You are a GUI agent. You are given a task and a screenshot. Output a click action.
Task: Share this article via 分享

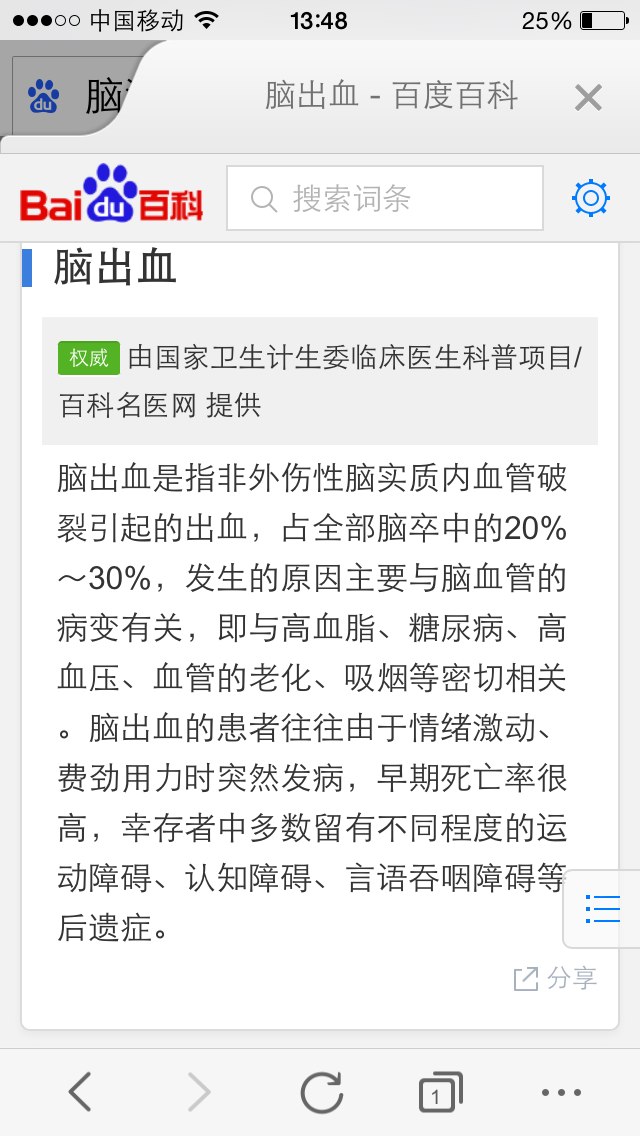click(556, 978)
